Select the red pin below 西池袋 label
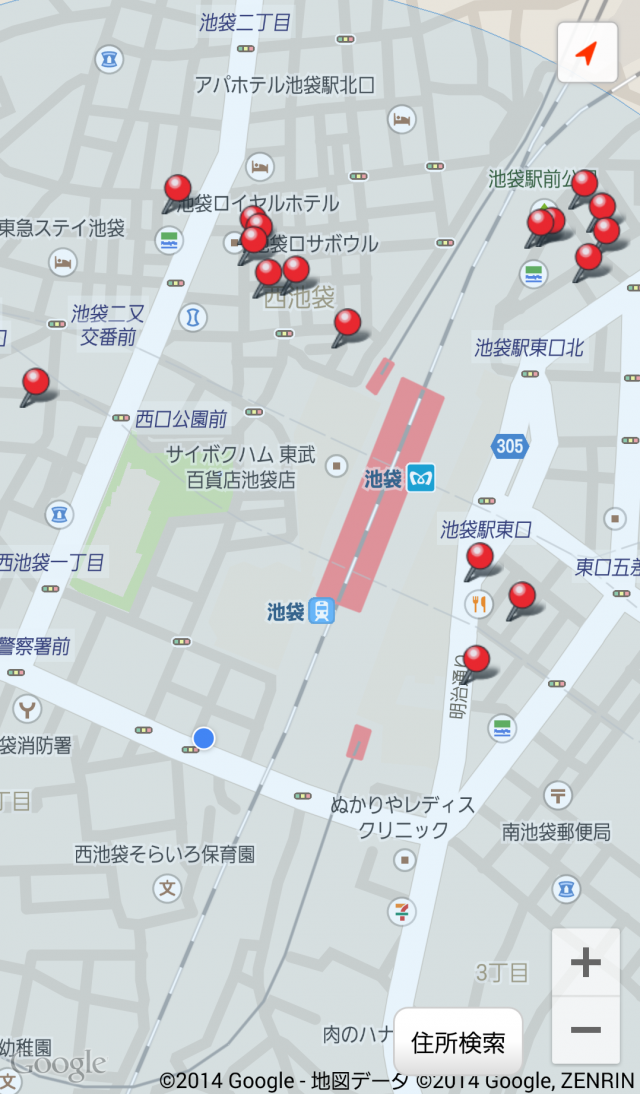 (x=347, y=323)
